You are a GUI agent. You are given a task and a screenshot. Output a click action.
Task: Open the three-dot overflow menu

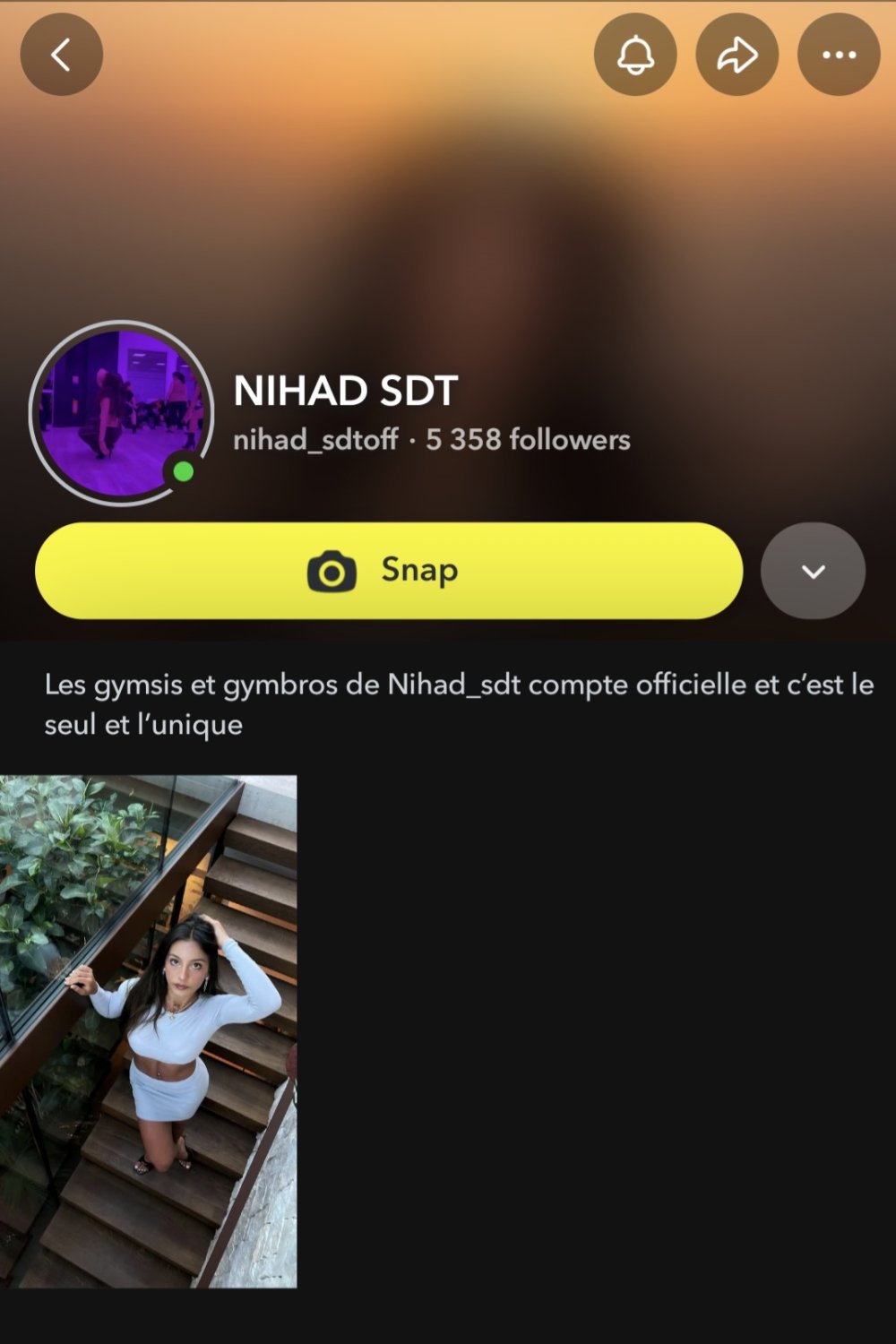click(839, 55)
